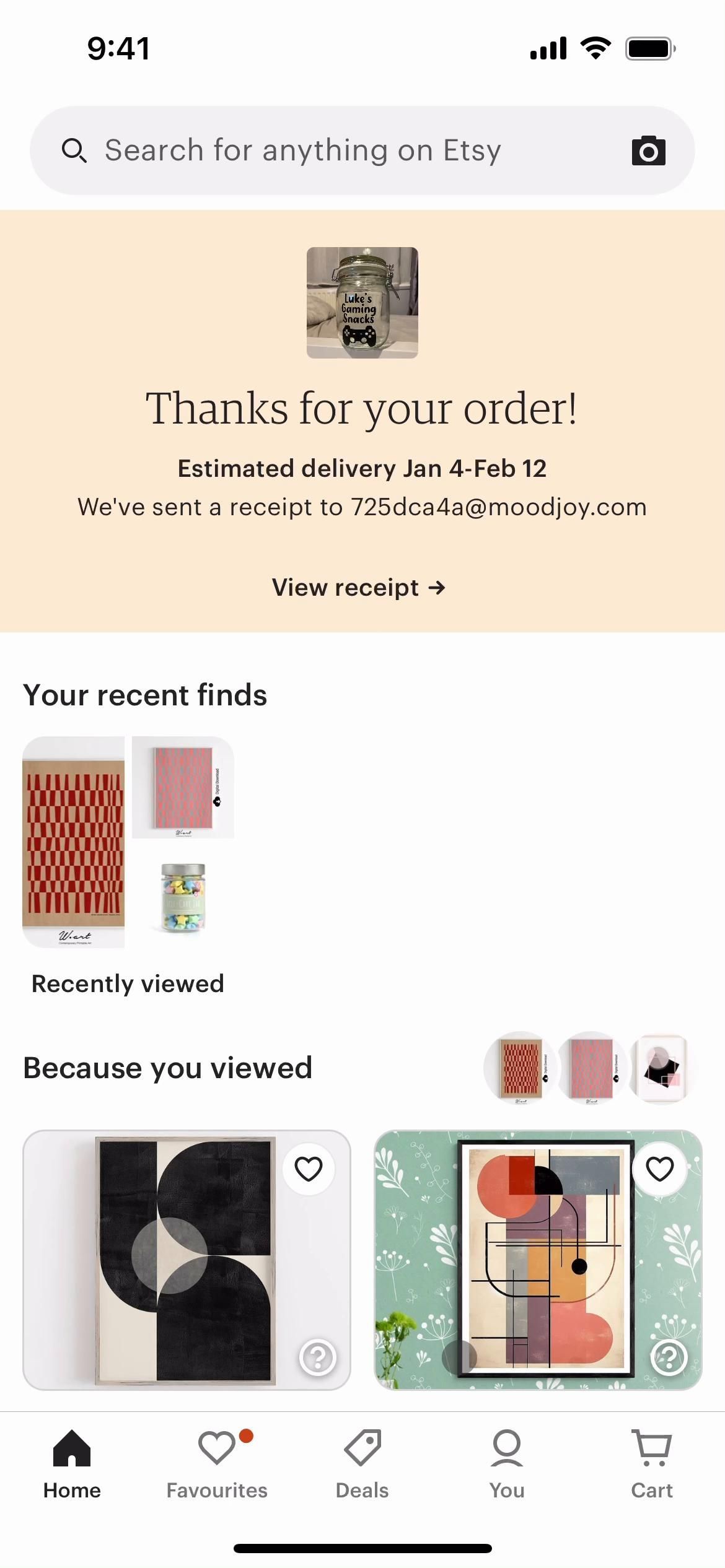Switch to the Favourites tab
This screenshot has height=1568, width=725.
[x=217, y=1465]
